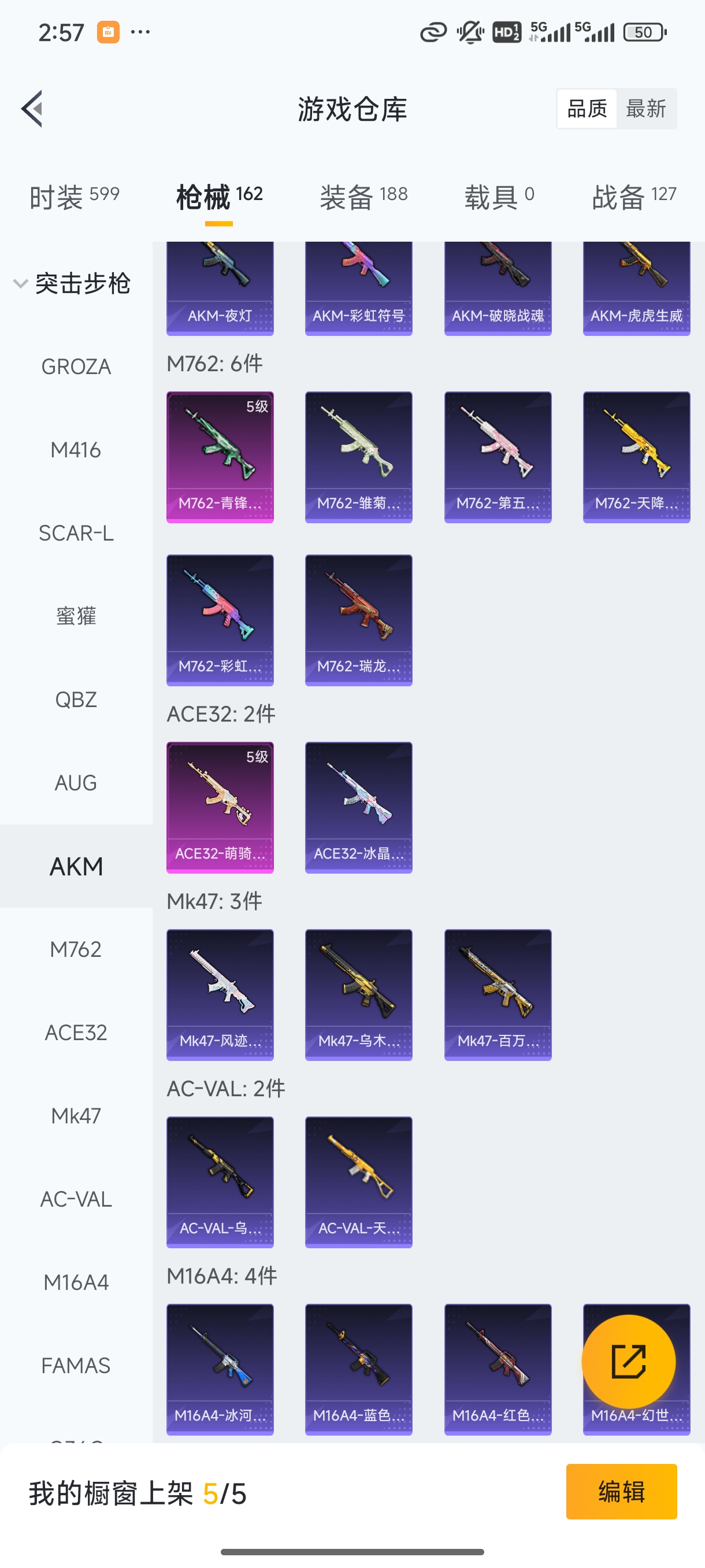Switch to the 装备 tab
Screen dimensions: 705x1568
(x=363, y=197)
